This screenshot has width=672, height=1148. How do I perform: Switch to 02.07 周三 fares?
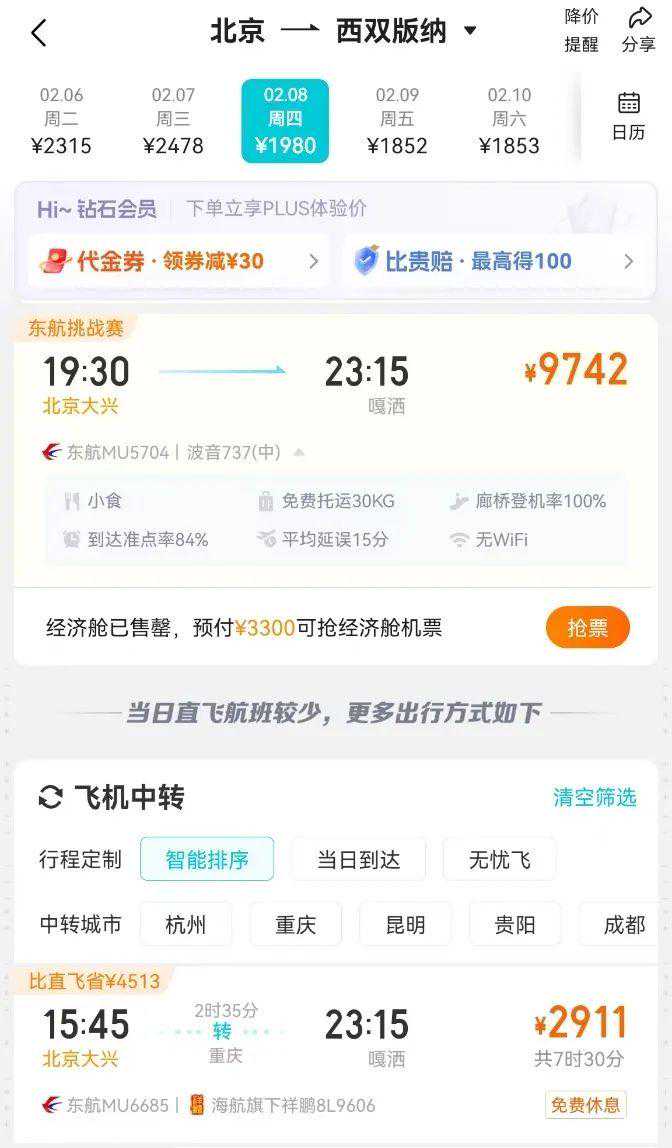(x=173, y=121)
